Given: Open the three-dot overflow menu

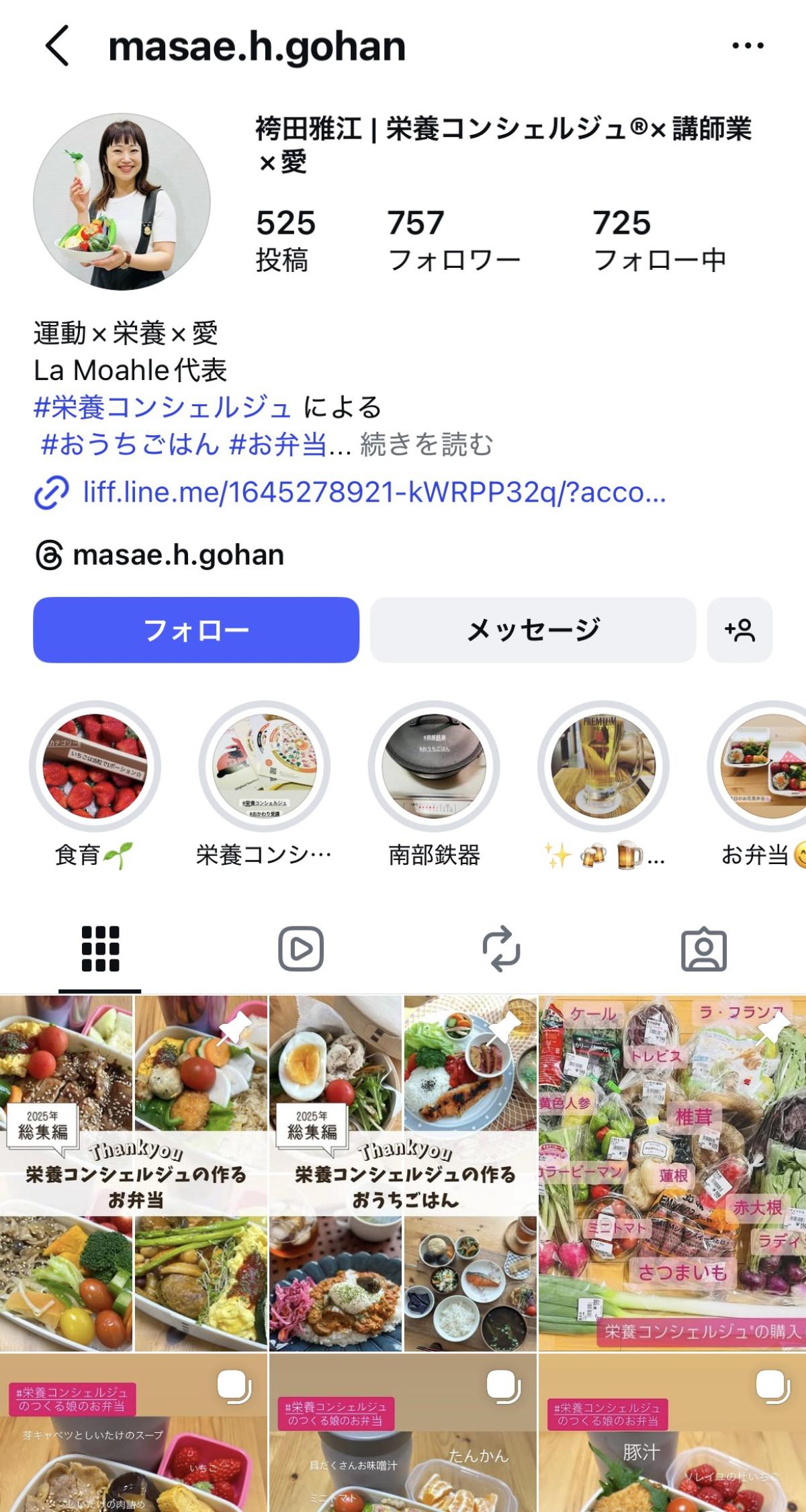Looking at the screenshot, I should coord(748,46).
